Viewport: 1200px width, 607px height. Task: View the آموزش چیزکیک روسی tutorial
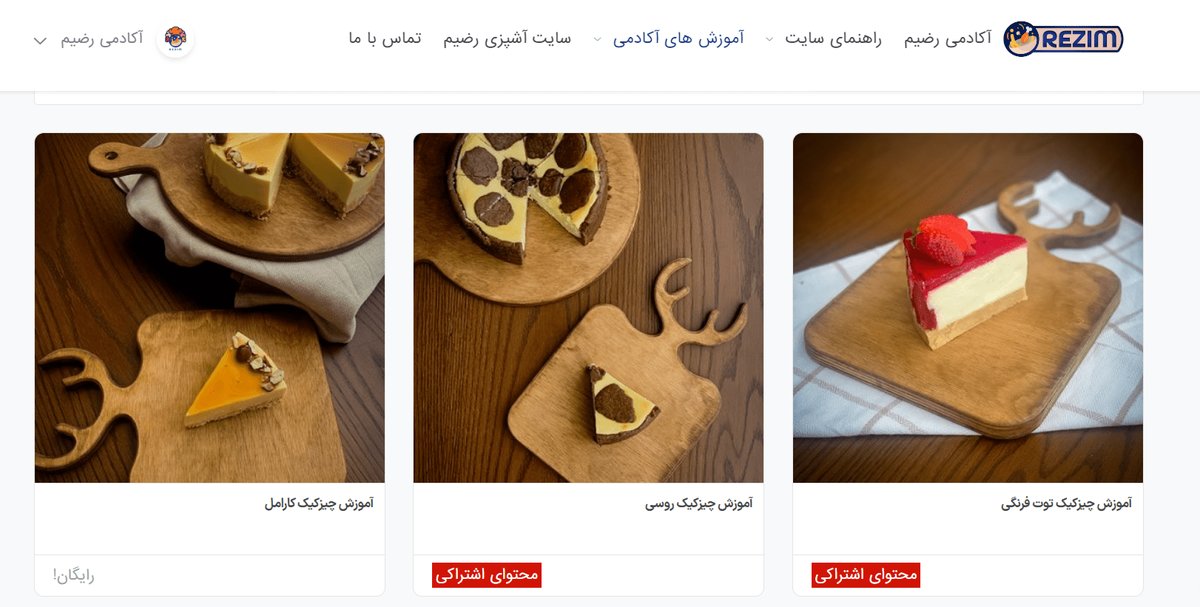pyautogui.click(x=699, y=504)
